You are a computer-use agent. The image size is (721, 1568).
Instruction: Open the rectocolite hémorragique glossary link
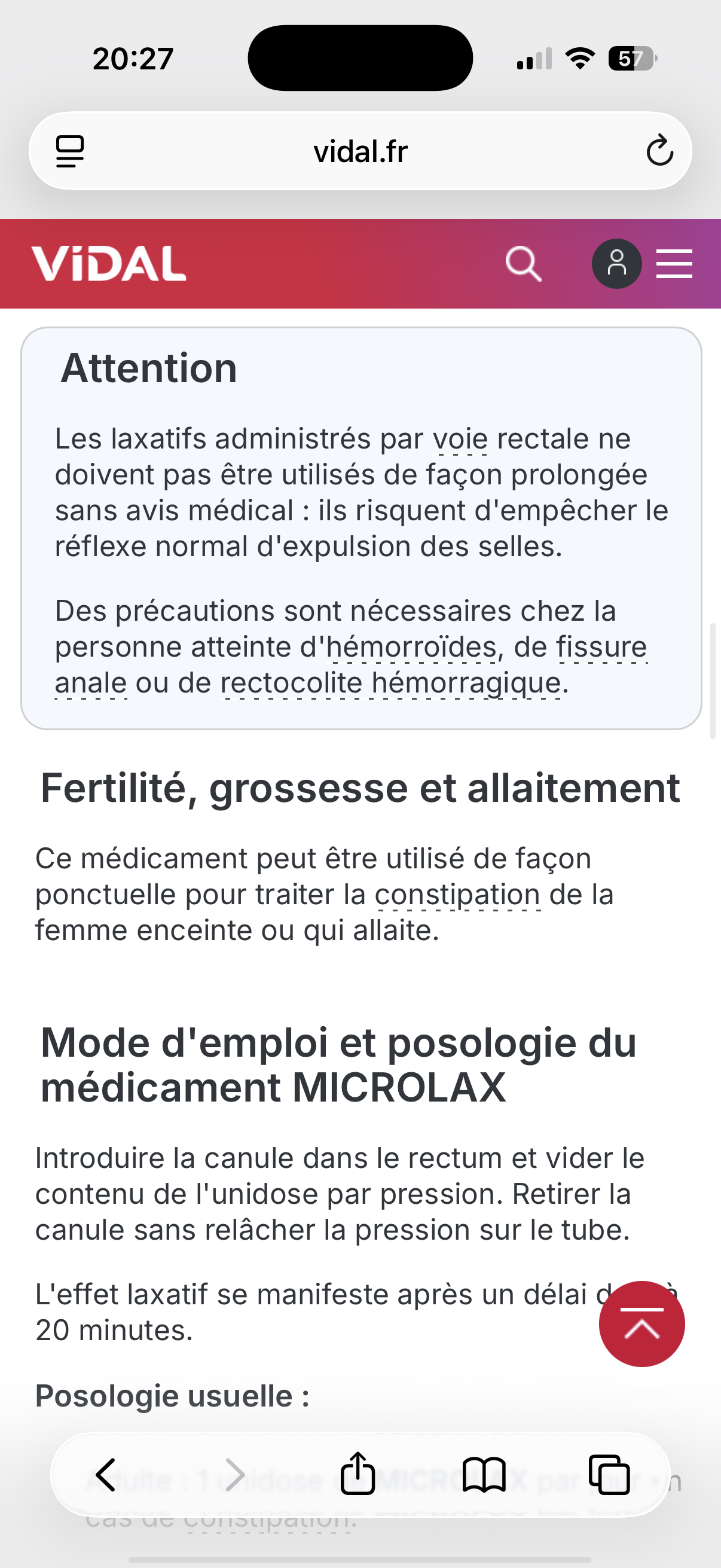point(390,683)
